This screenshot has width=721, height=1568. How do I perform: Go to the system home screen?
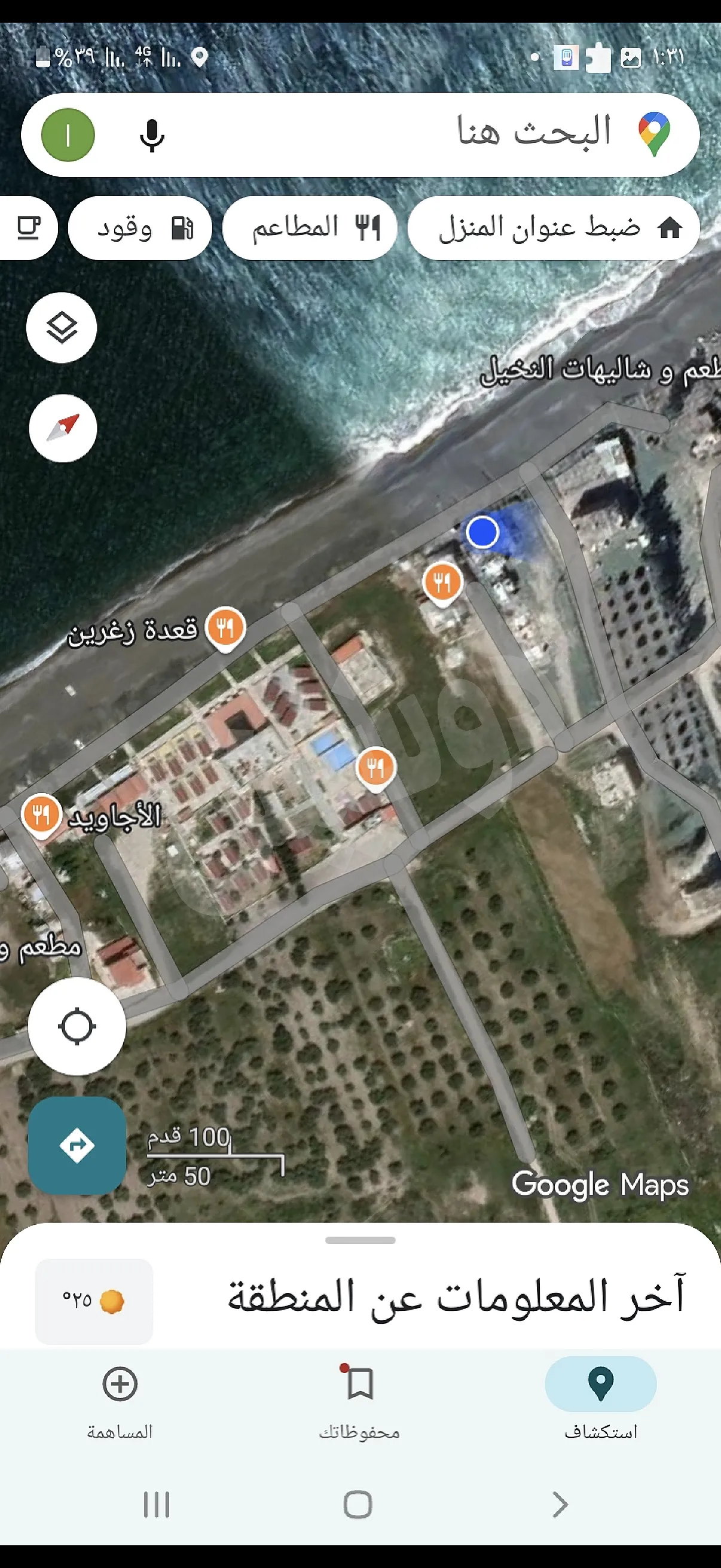tap(358, 1505)
